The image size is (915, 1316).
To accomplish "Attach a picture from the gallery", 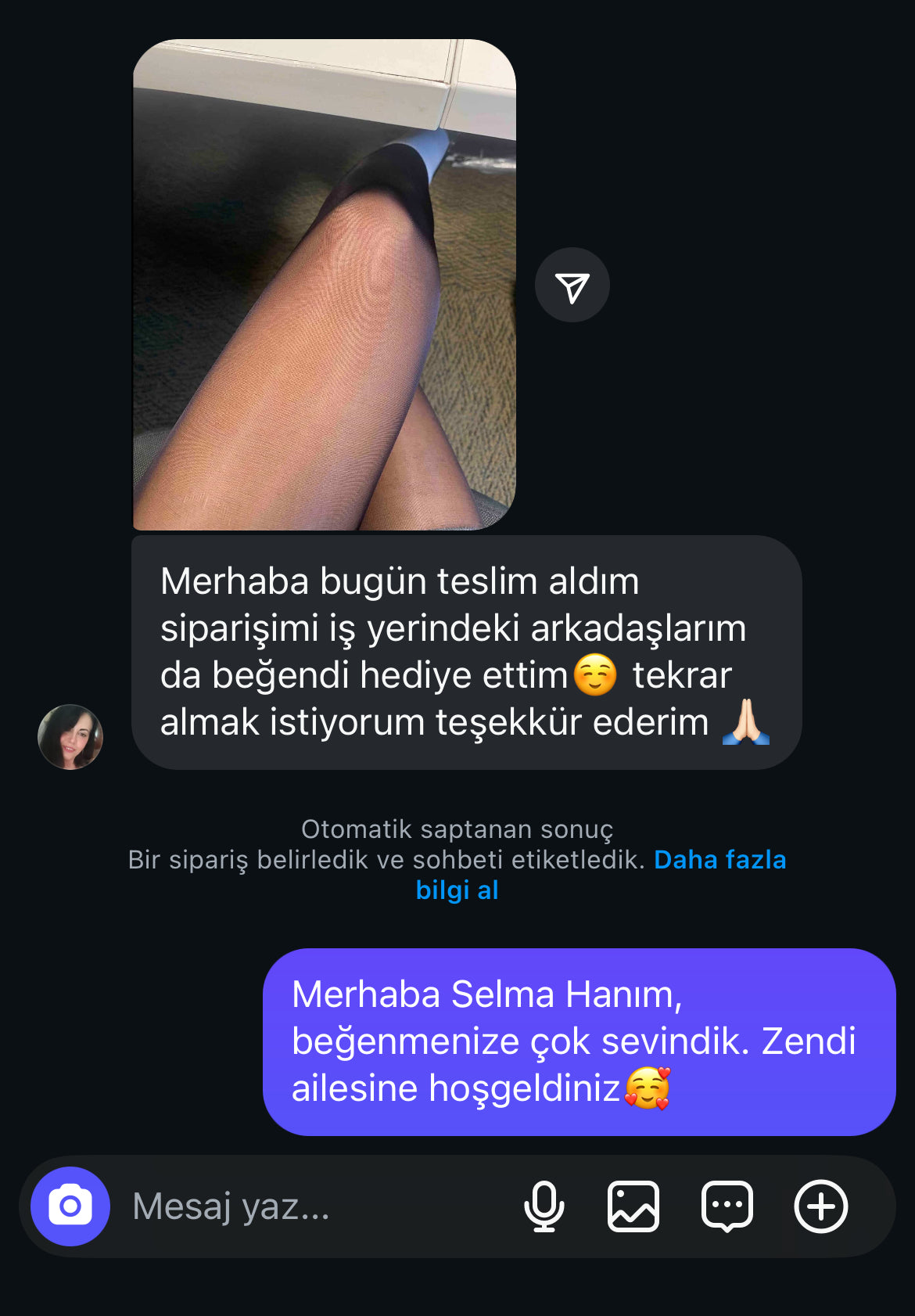I will click(x=633, y=1206).
